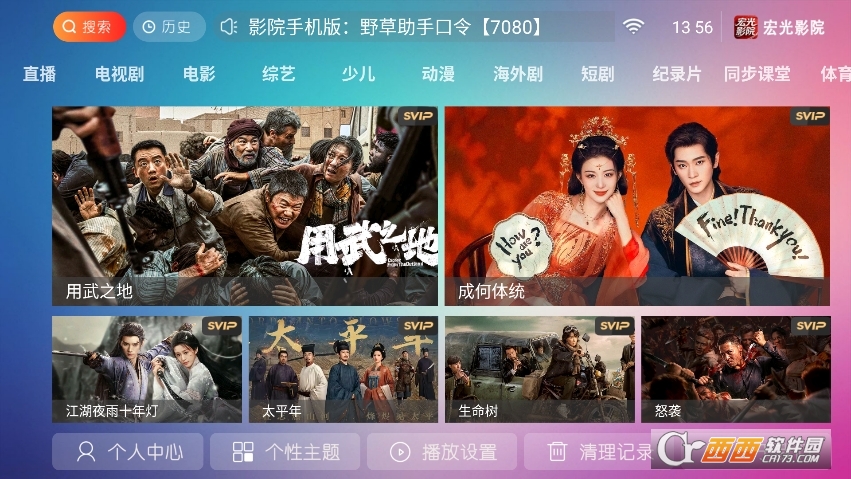Open the 少儿 category tab
This screenshot has height=479, width=851.
pyautogui.click(x=358, y=74)
